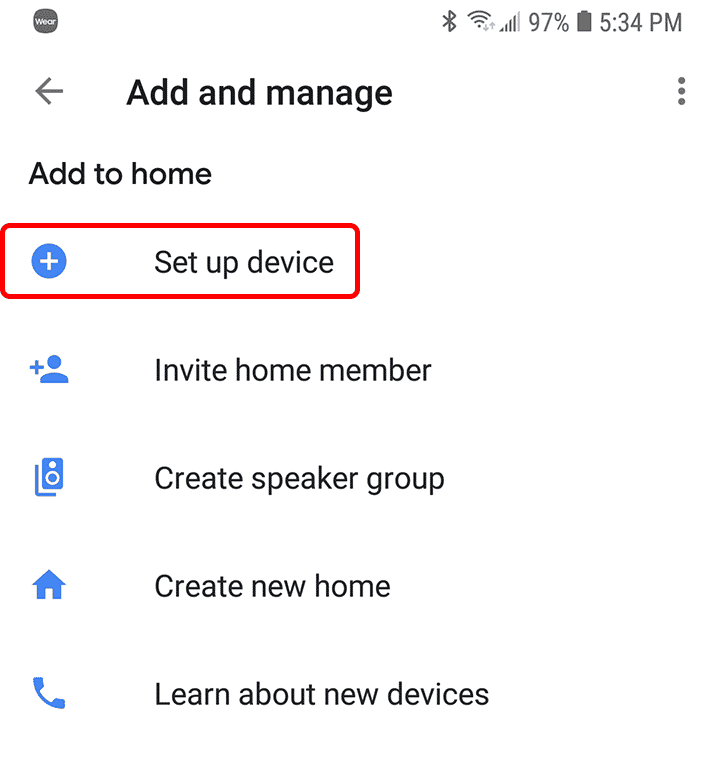Choose Create speaker group
The height and width of the screenshot is (760, 720).
[298, 479]
